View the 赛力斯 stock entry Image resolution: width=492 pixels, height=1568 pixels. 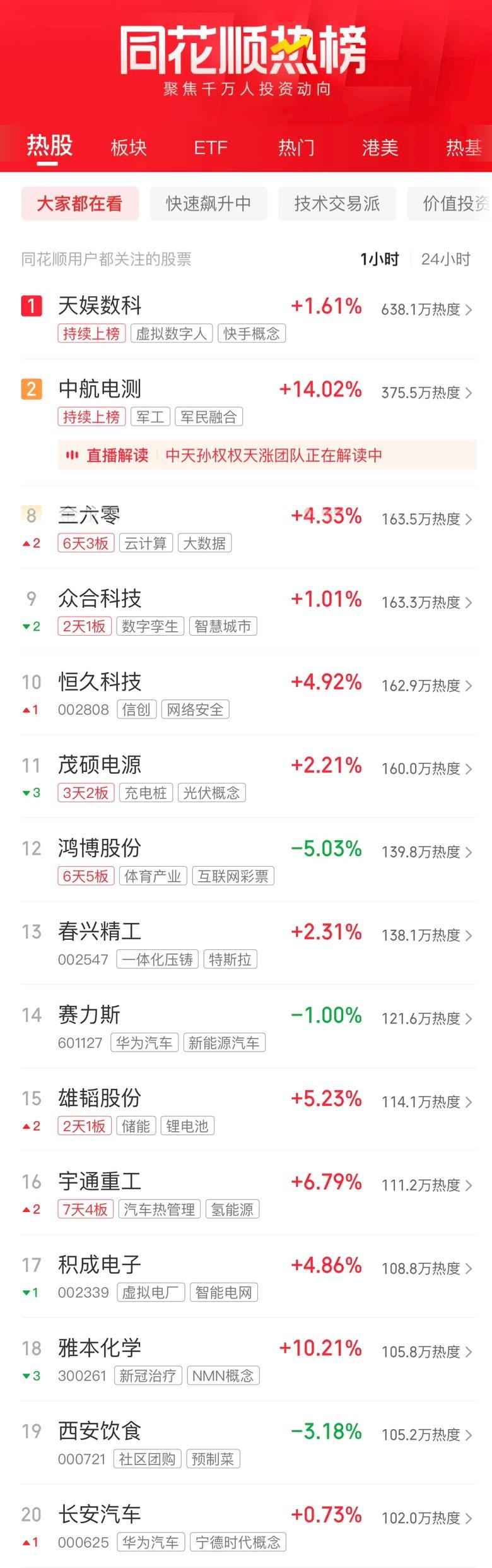(x=89, y=1015)
